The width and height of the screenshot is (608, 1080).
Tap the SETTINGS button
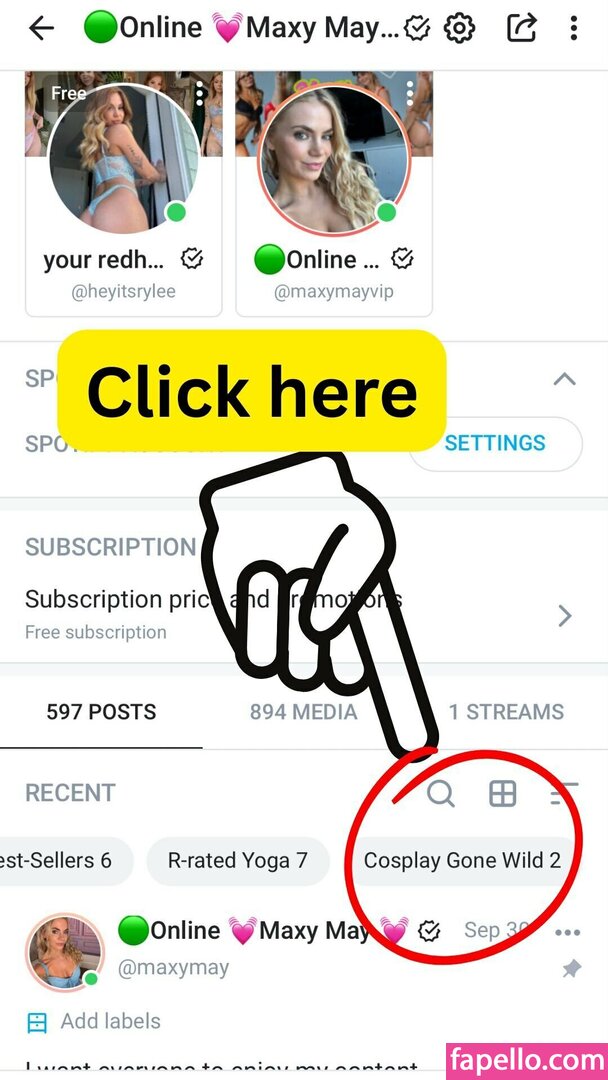click(x=495, y=443)
